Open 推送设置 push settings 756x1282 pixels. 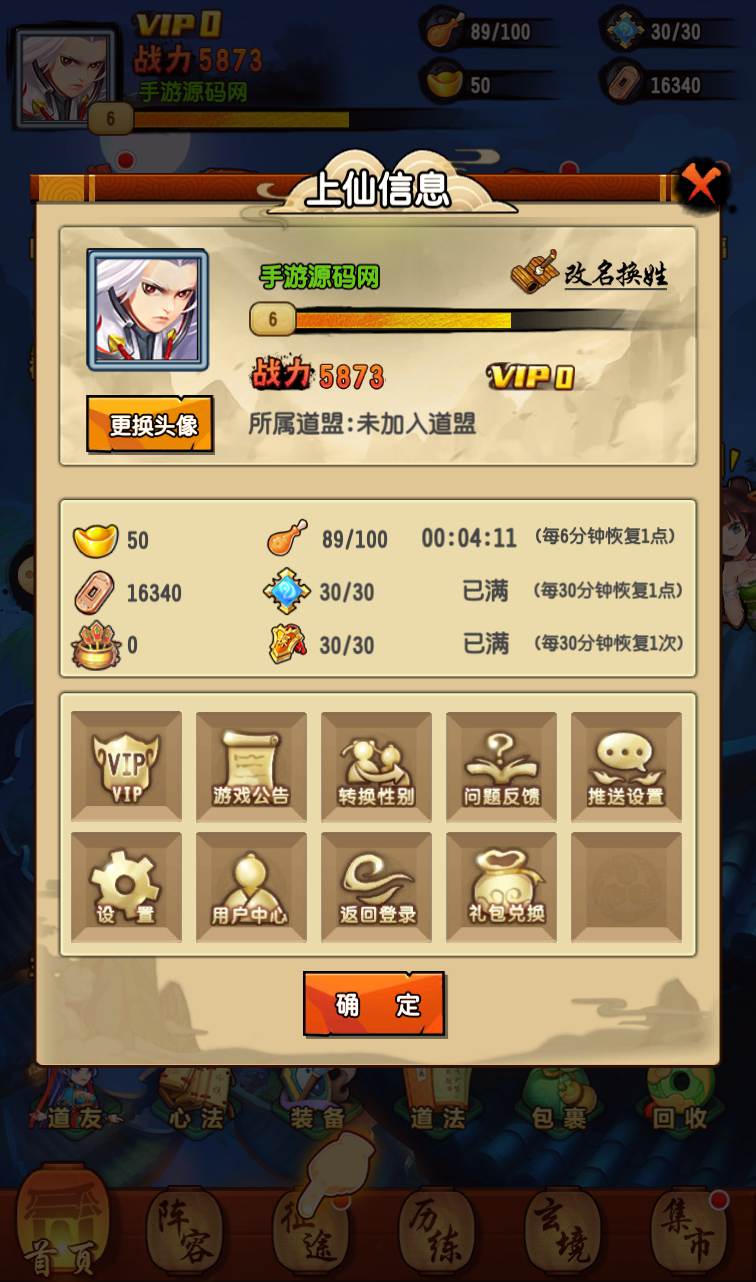pyautogui.click(x=626, y=766)
